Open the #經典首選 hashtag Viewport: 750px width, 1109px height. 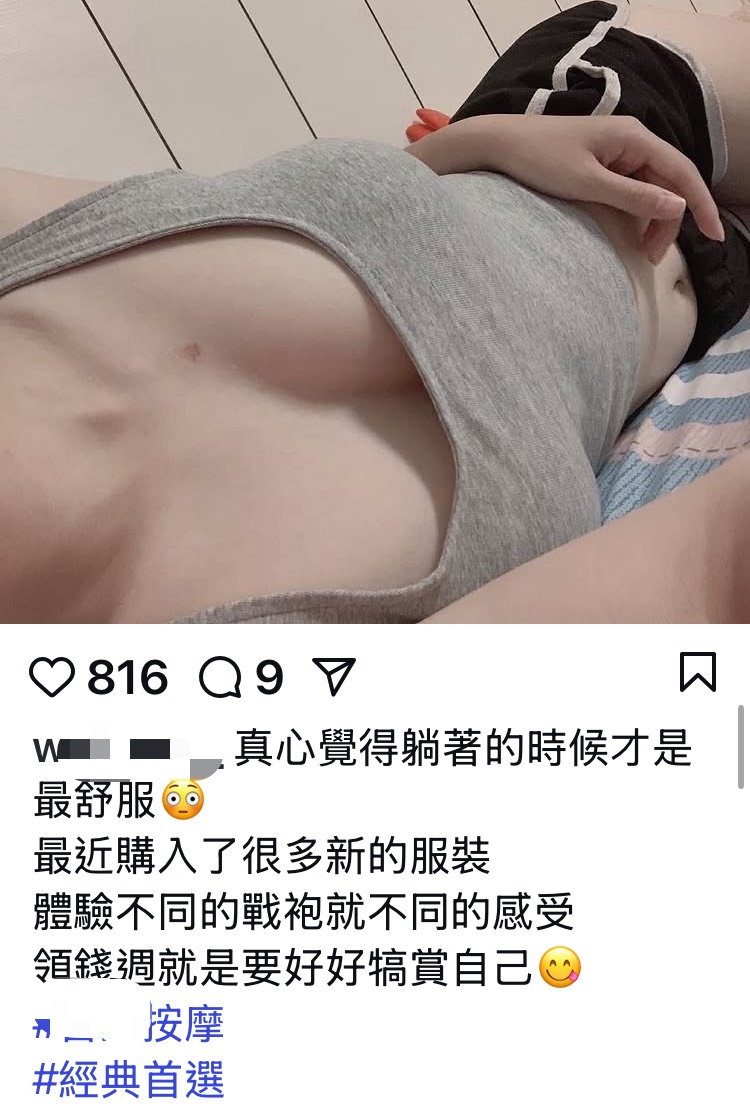[x=129, y=1081]
